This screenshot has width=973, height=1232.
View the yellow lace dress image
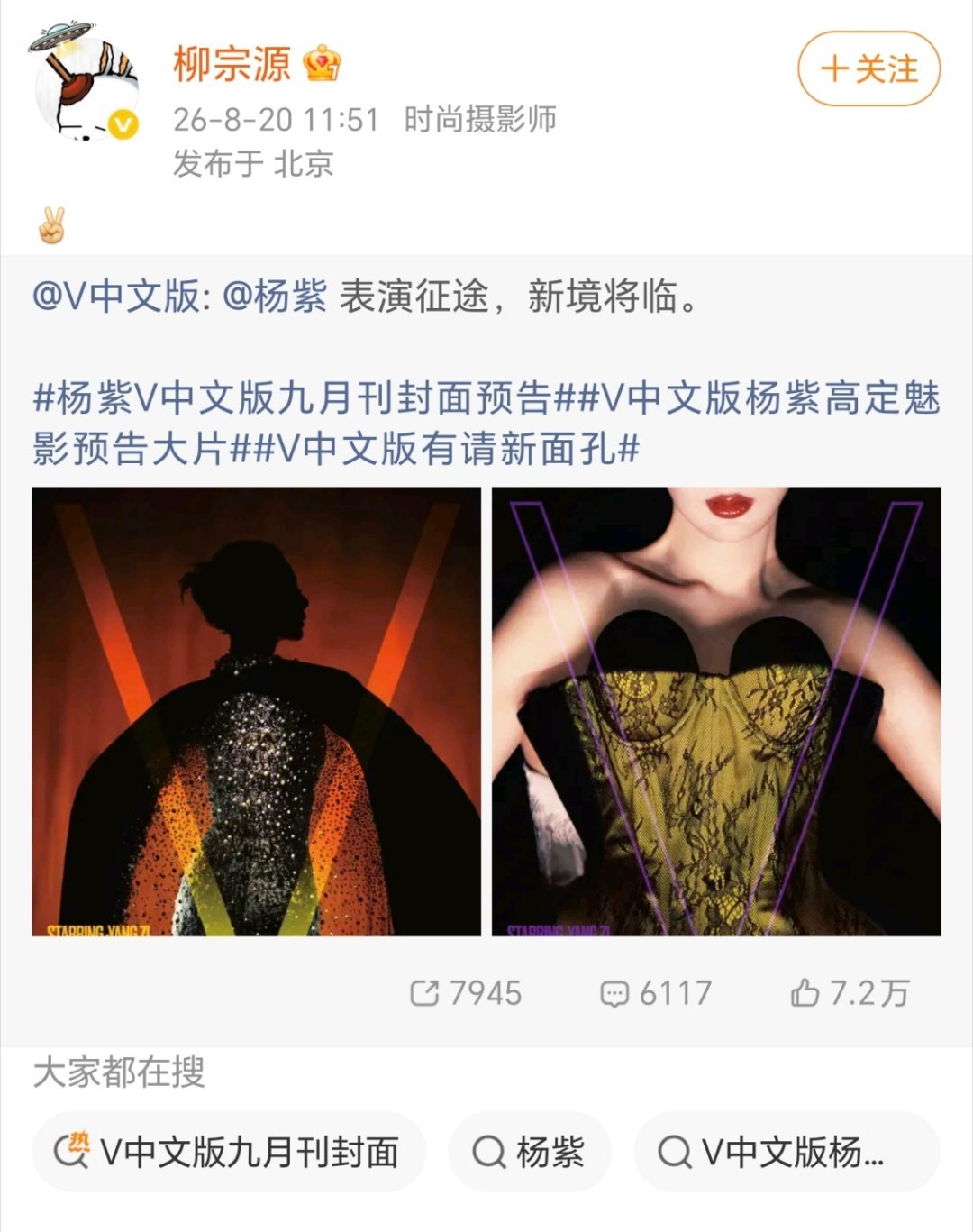tap(716, 711)
